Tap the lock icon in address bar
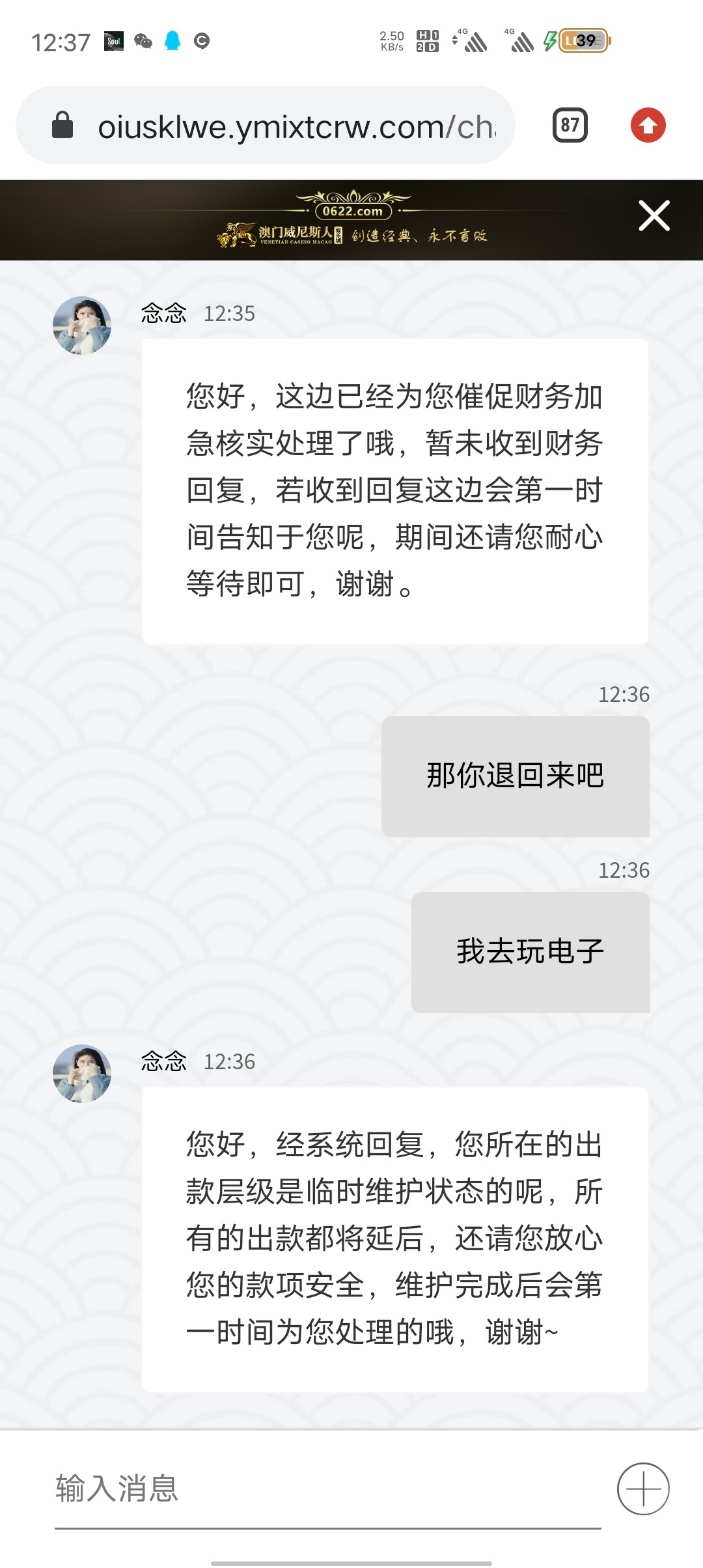The image size is (703, 1568). coord(62,124)
